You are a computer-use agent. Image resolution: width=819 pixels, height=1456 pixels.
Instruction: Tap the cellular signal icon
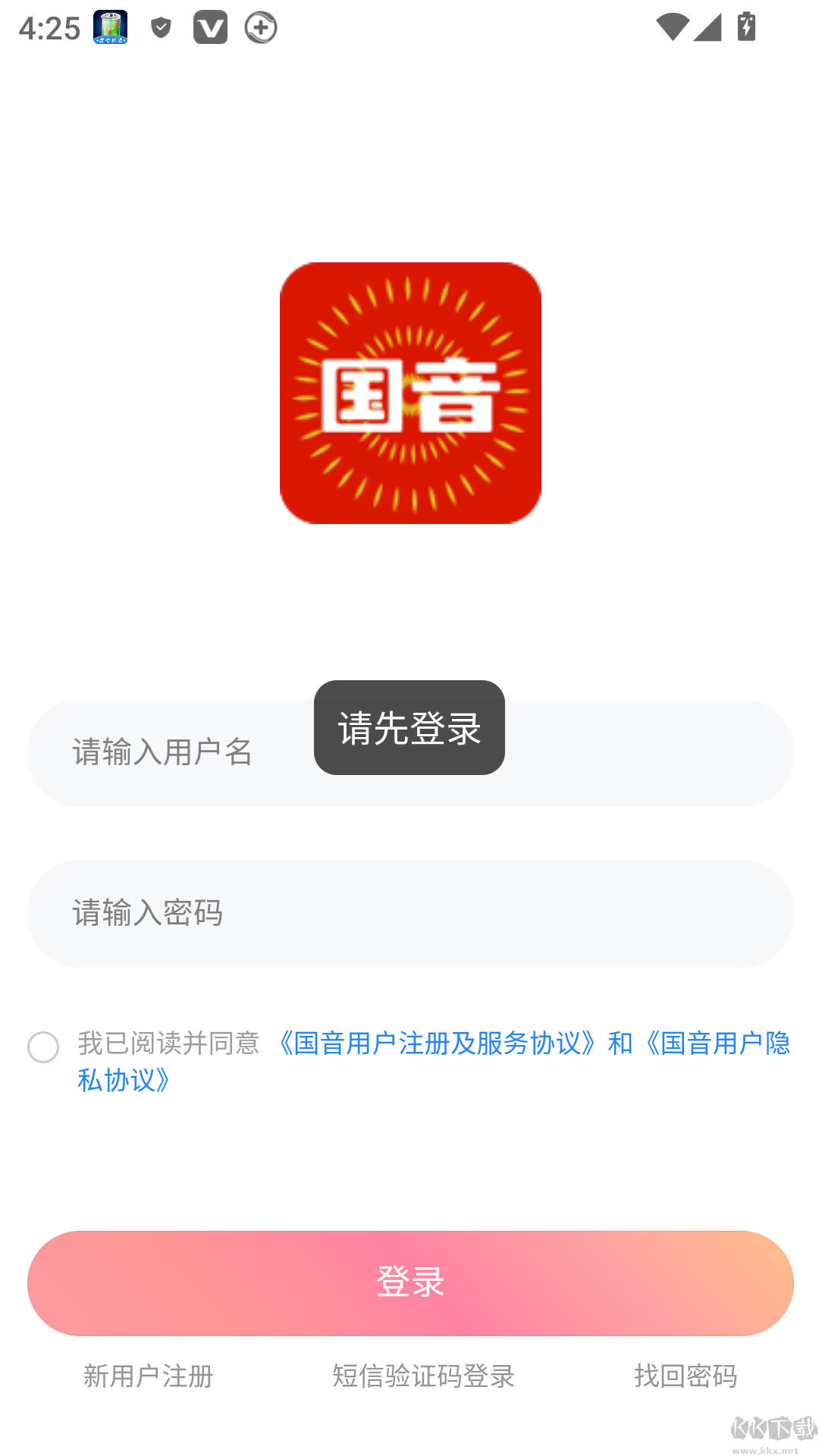(x=710, y=27)
